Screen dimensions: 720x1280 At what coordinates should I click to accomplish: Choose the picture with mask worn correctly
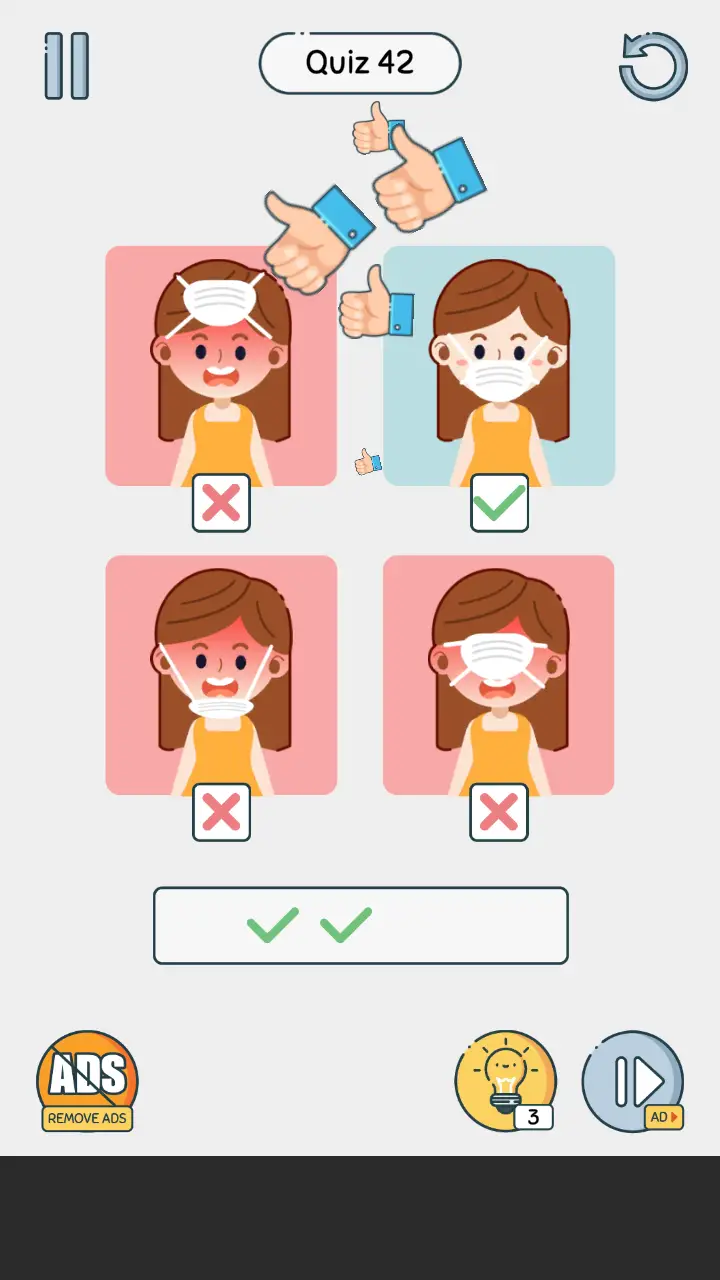pos(499,366)
